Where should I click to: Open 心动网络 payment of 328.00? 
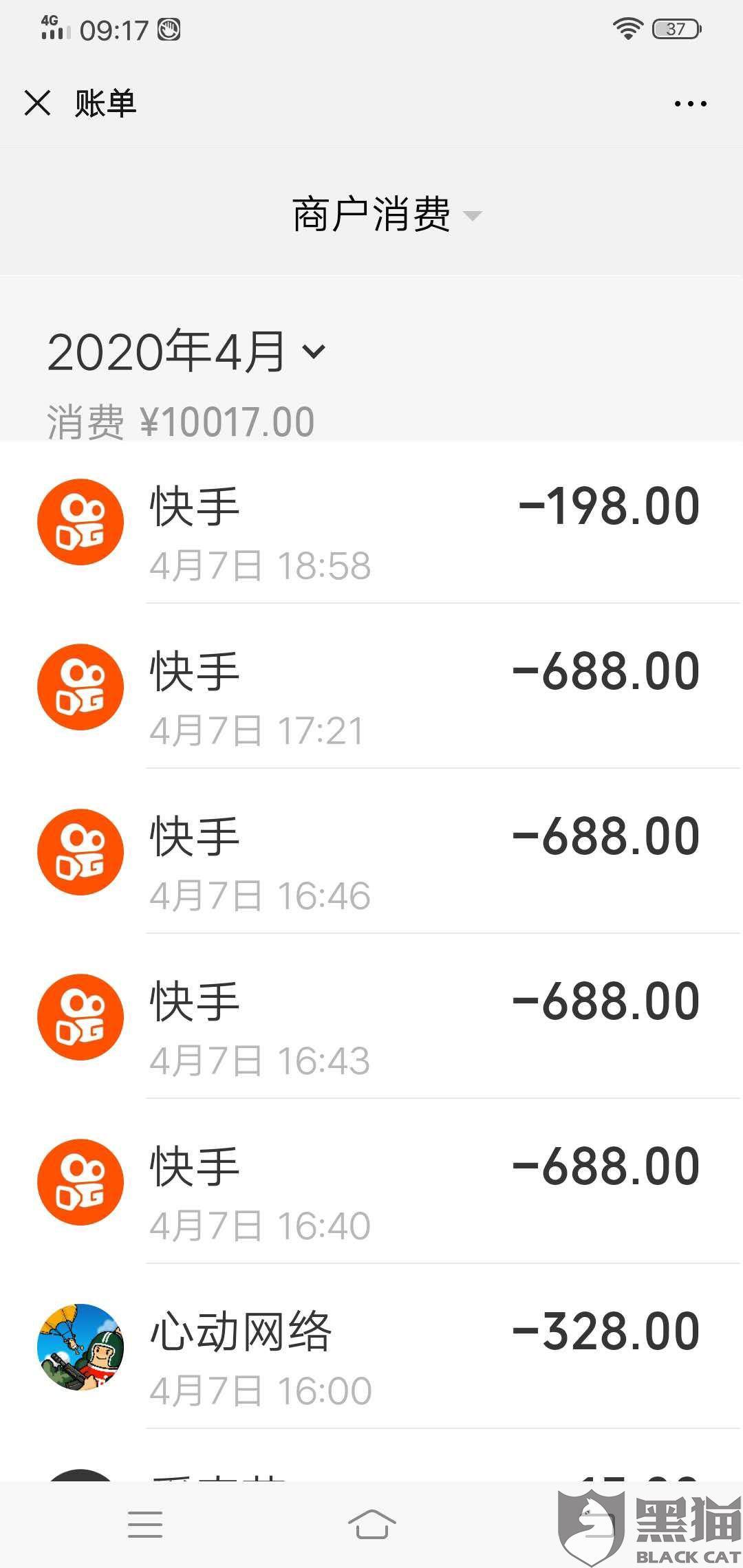371,1348
